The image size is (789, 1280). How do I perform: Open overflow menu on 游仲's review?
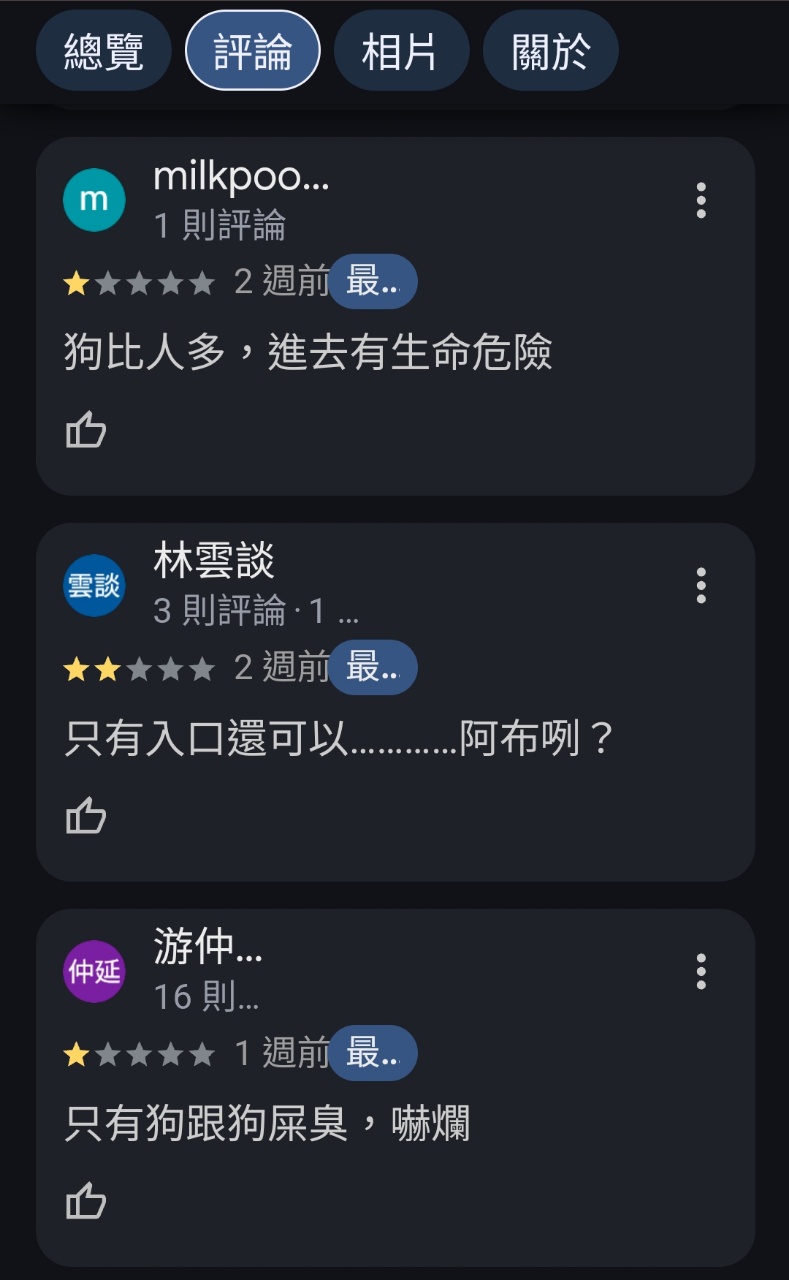point(701,971)
